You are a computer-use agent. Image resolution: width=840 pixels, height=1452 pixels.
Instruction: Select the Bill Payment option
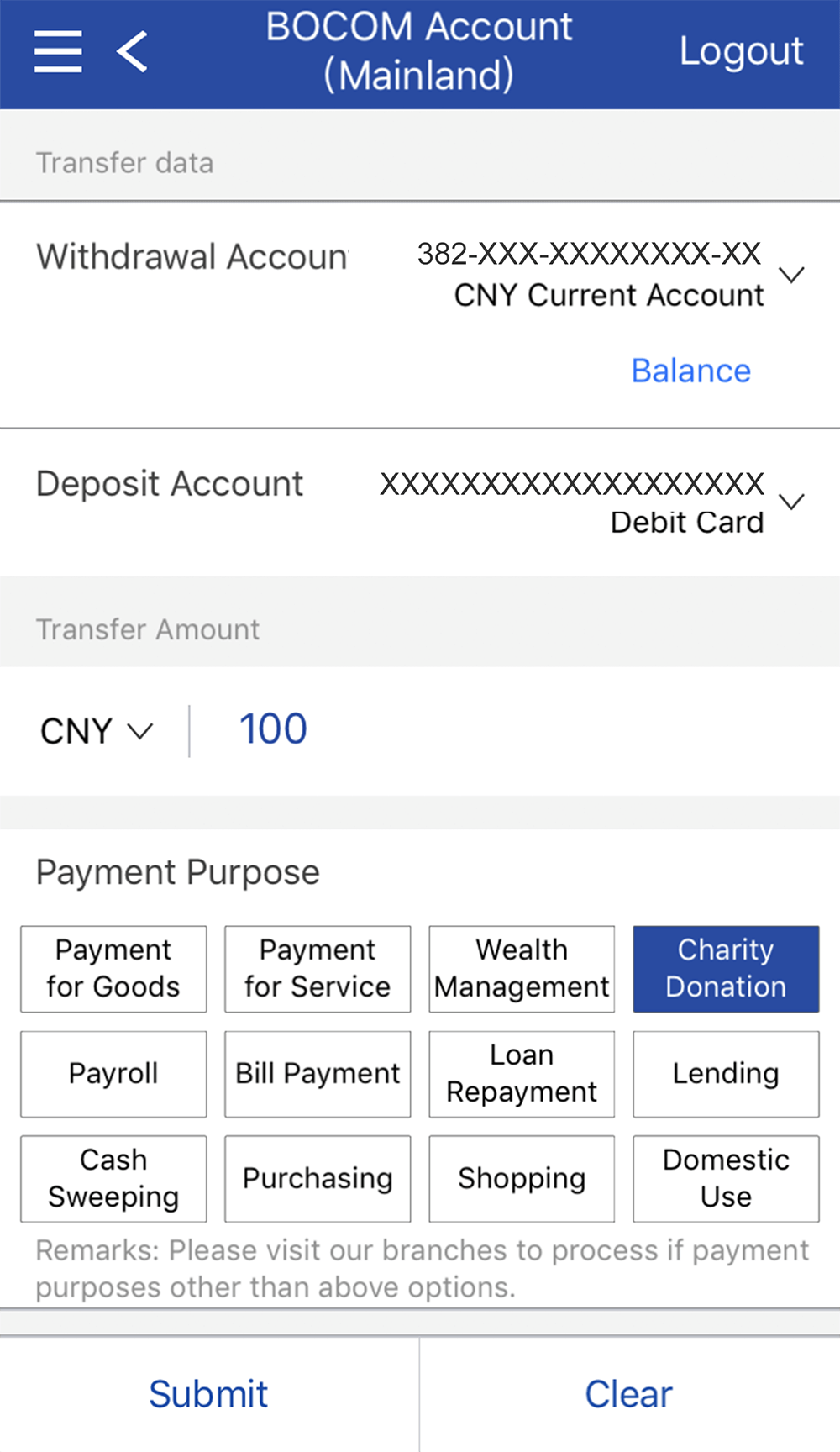[x=318, y=1074]
